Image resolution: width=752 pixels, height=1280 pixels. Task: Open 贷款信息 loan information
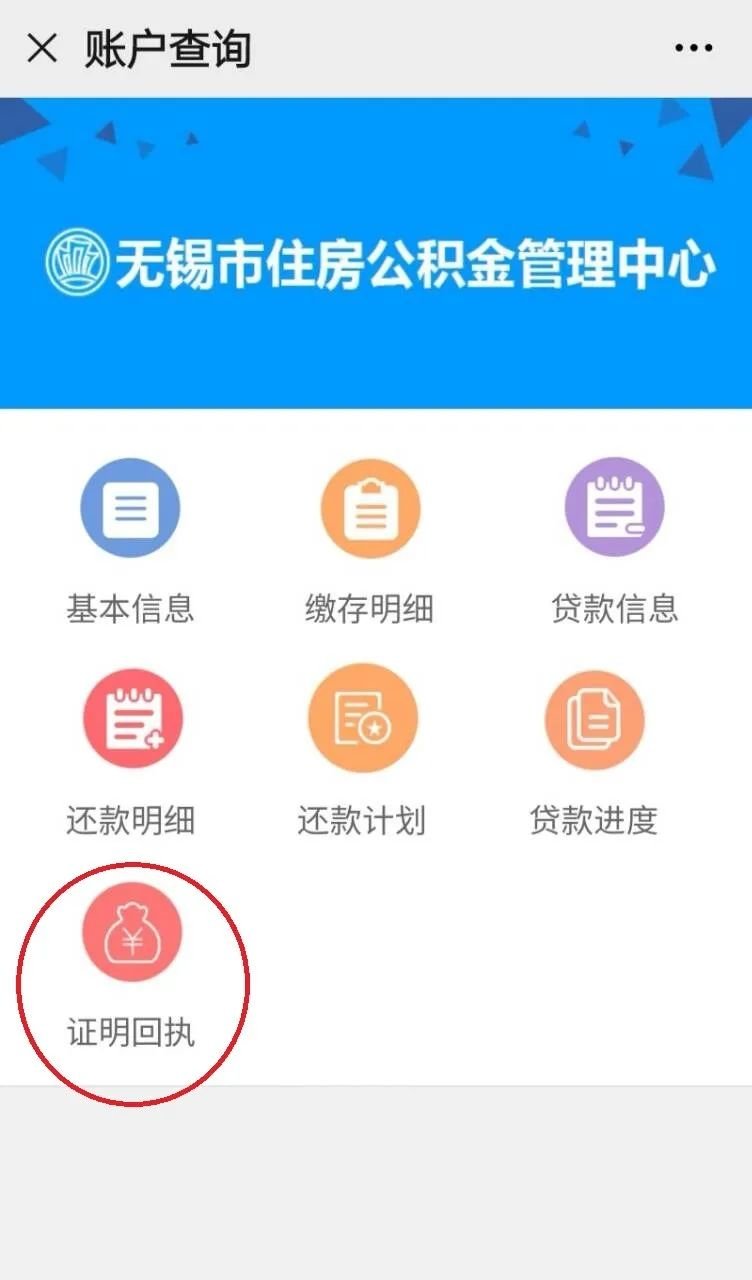[614, 508]
